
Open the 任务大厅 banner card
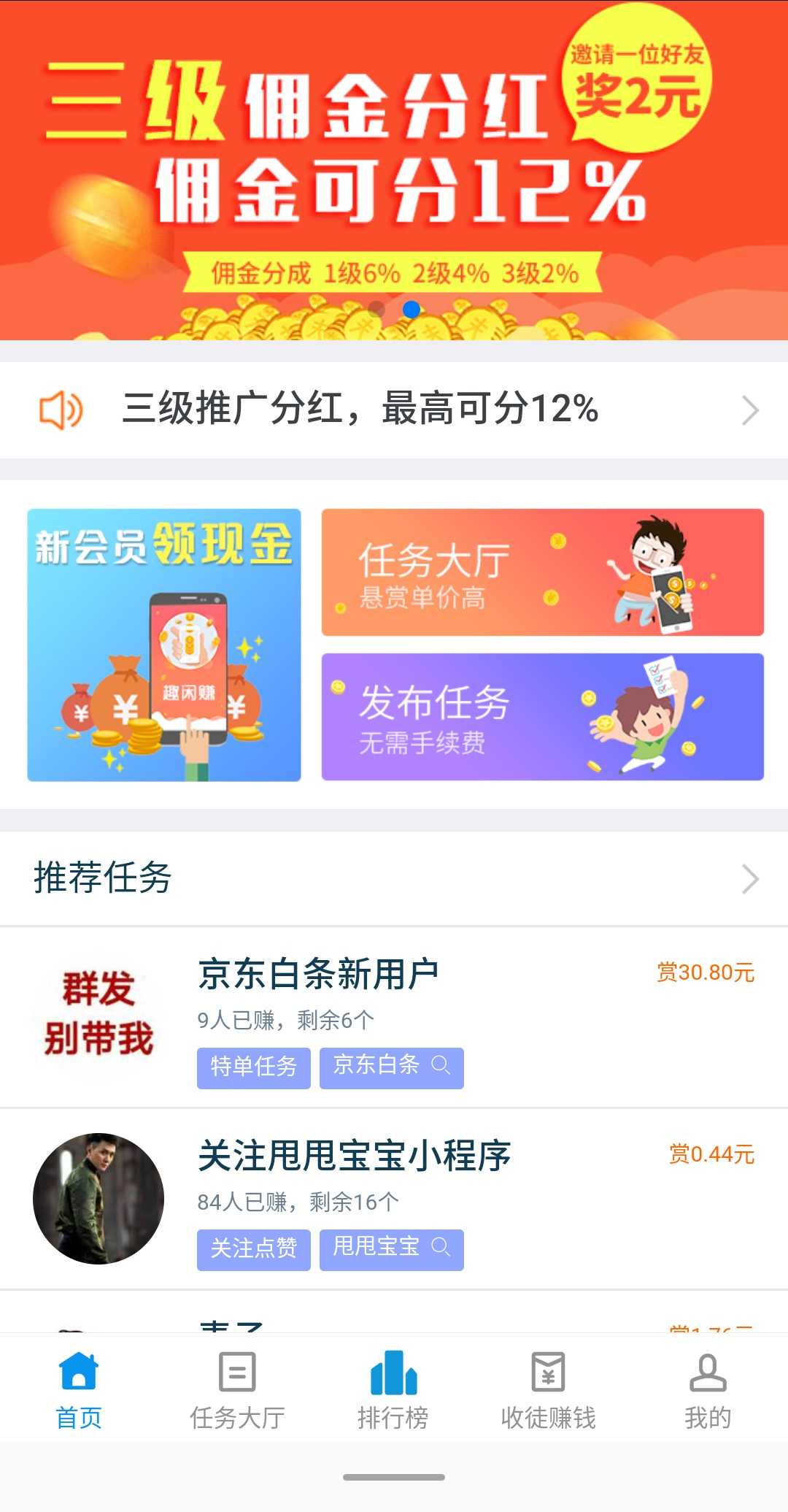click(x=542, y=572)
